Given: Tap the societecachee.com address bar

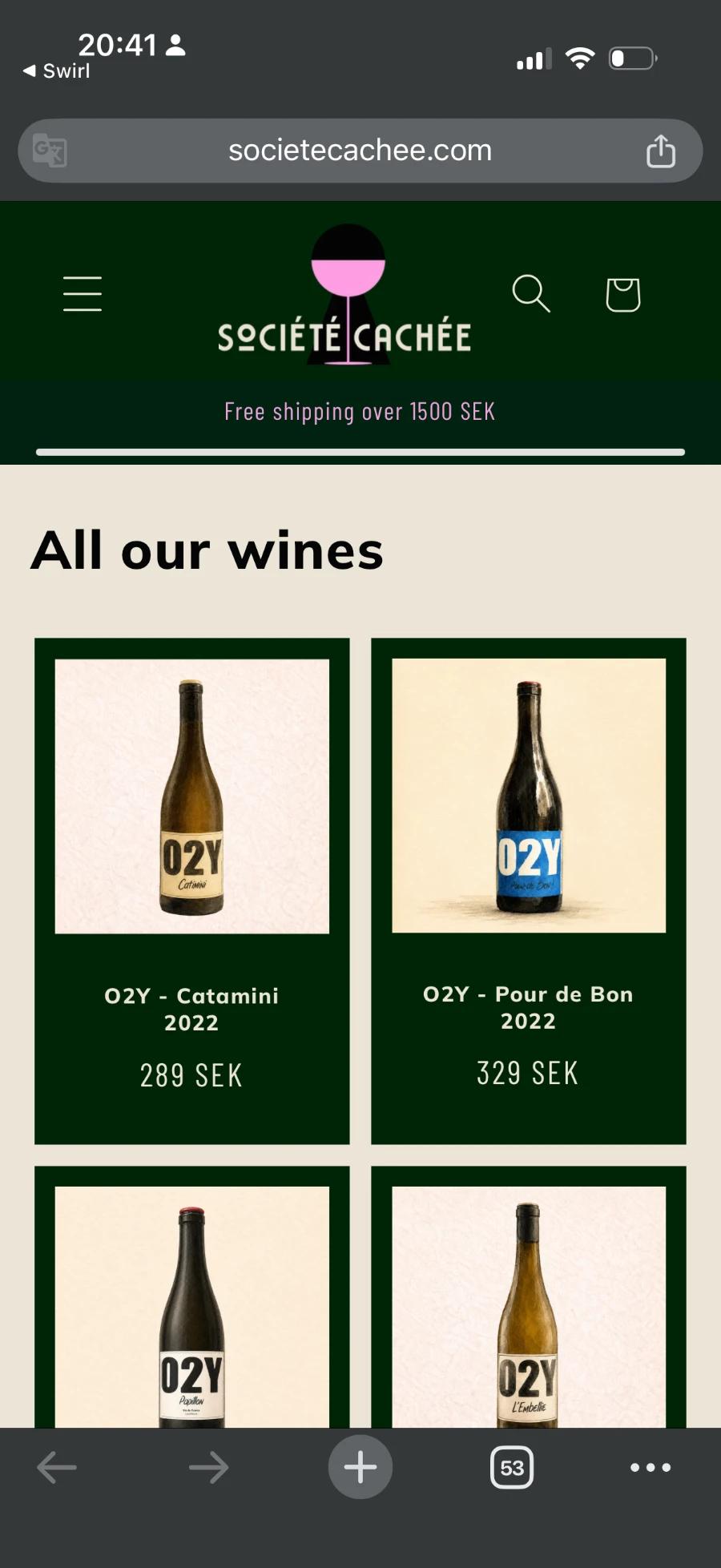Looking at the screenshot, I should click(360, 151).
